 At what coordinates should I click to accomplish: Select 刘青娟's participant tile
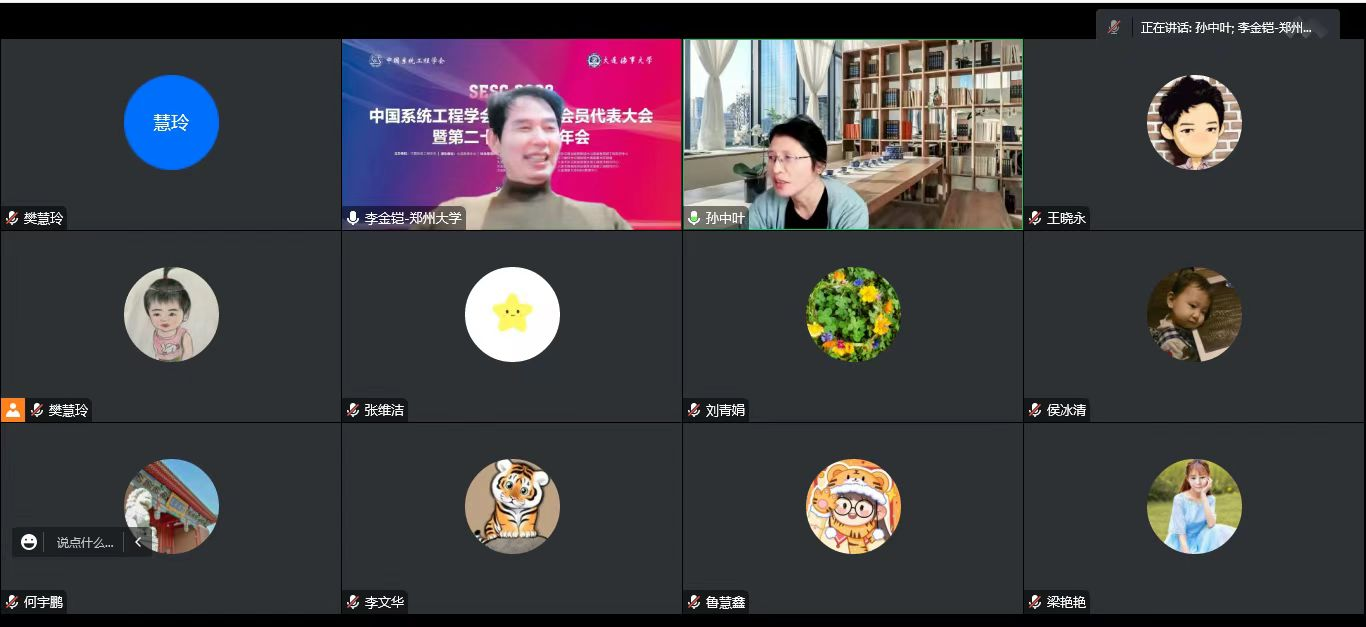(x=852, y=326)
